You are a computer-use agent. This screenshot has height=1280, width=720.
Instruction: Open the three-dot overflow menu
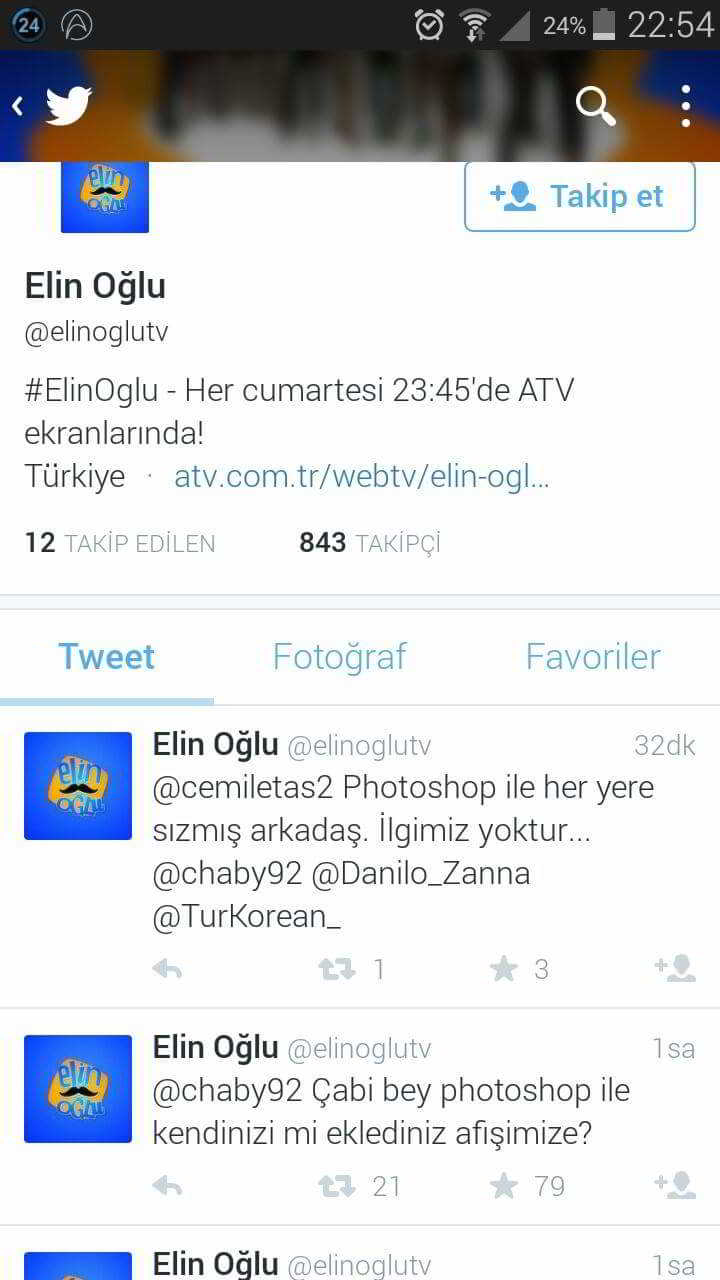coord(685,106)
